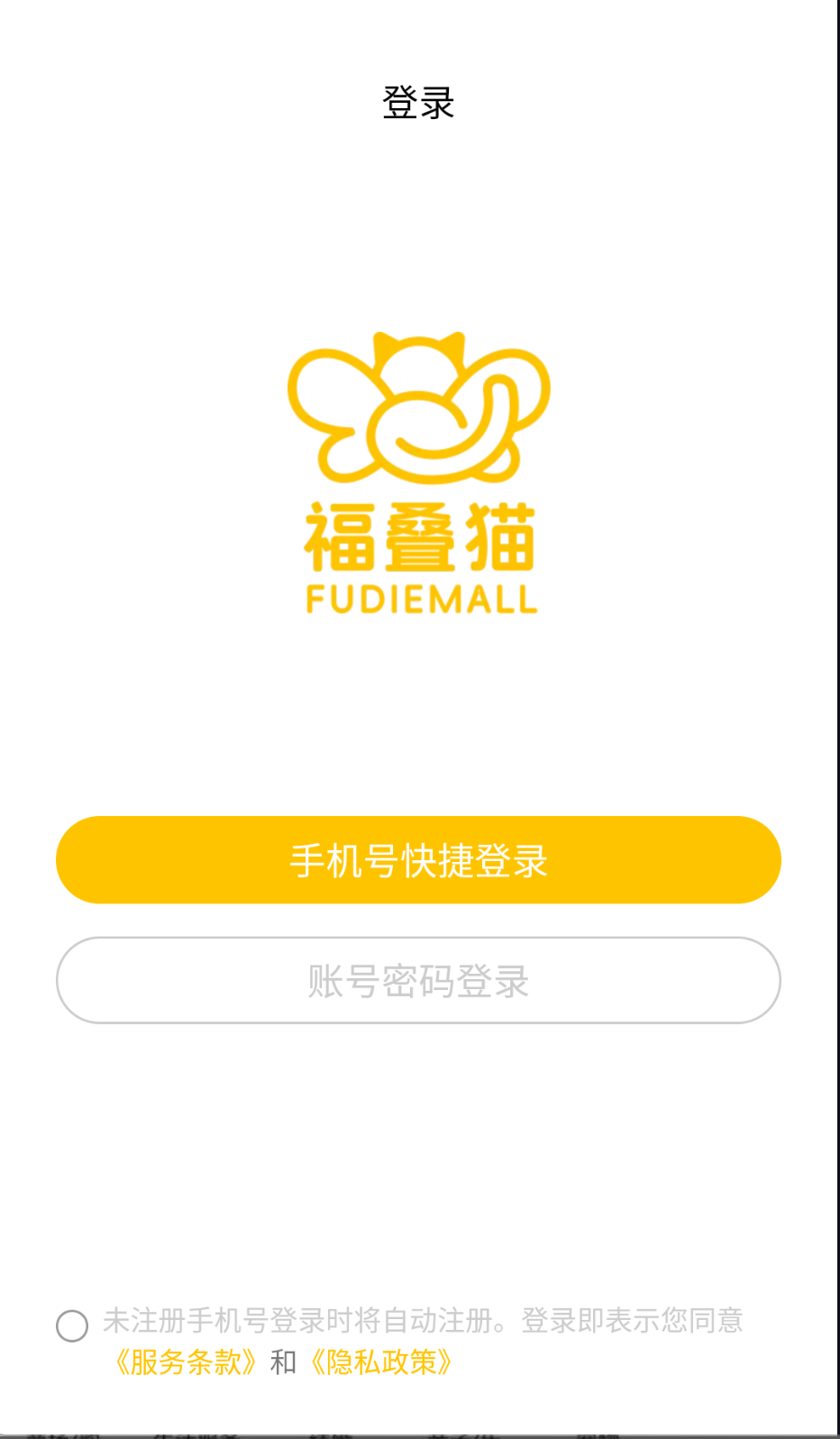Image resolution: width=840 pixels, height=1439 pixels.
Task: Select the 账号密码登录 login option
Action: (x=418, y=981)
